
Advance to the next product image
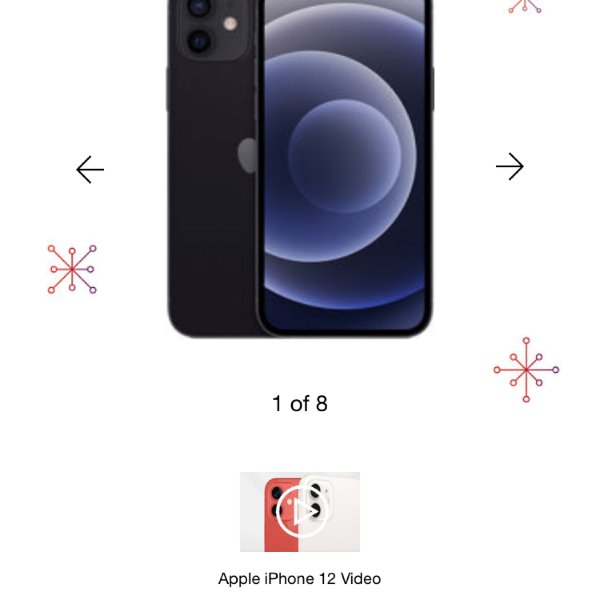coord(510,167)
